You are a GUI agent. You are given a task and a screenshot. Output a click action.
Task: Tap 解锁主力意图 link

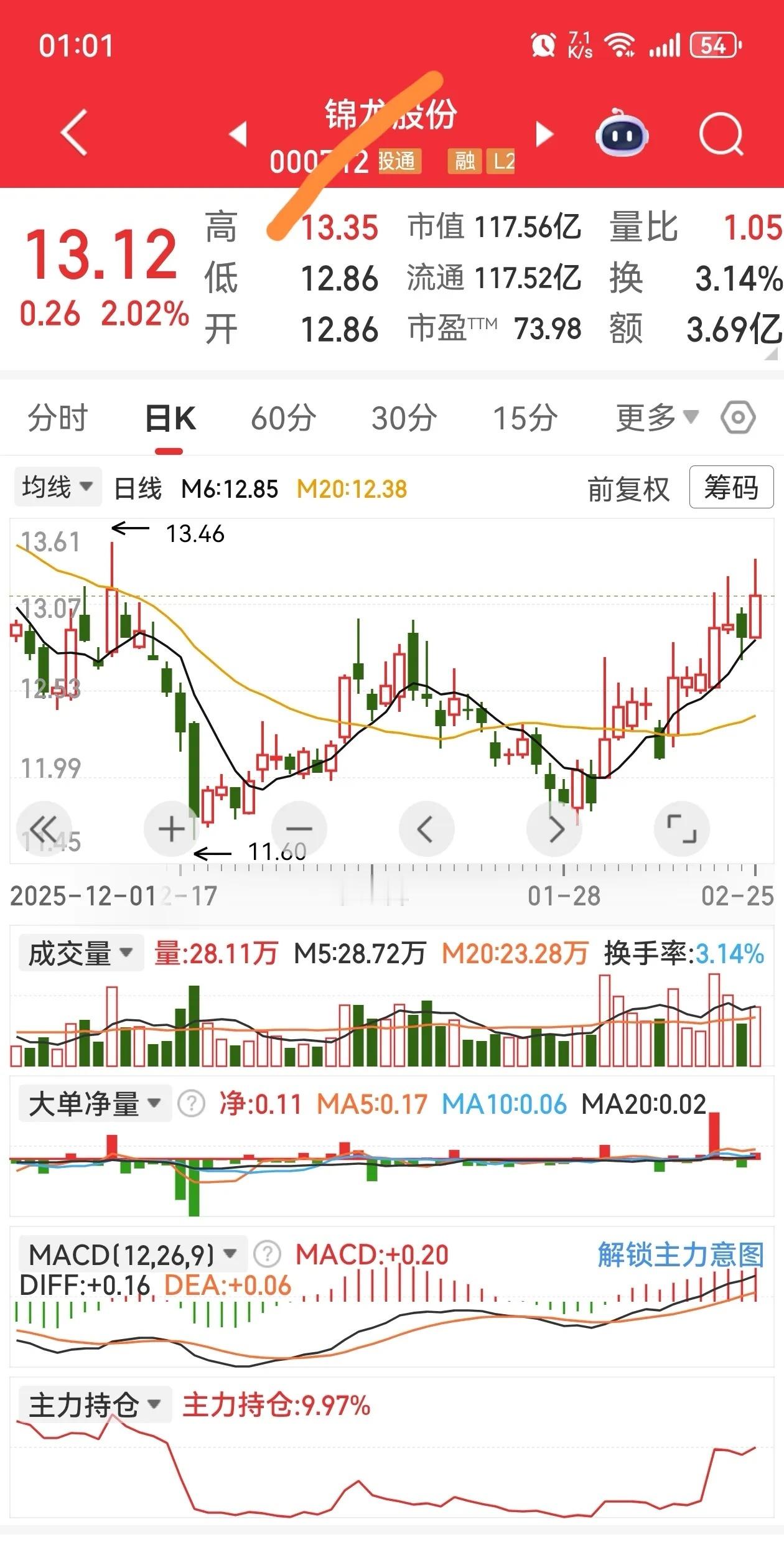coord(681,1254)
